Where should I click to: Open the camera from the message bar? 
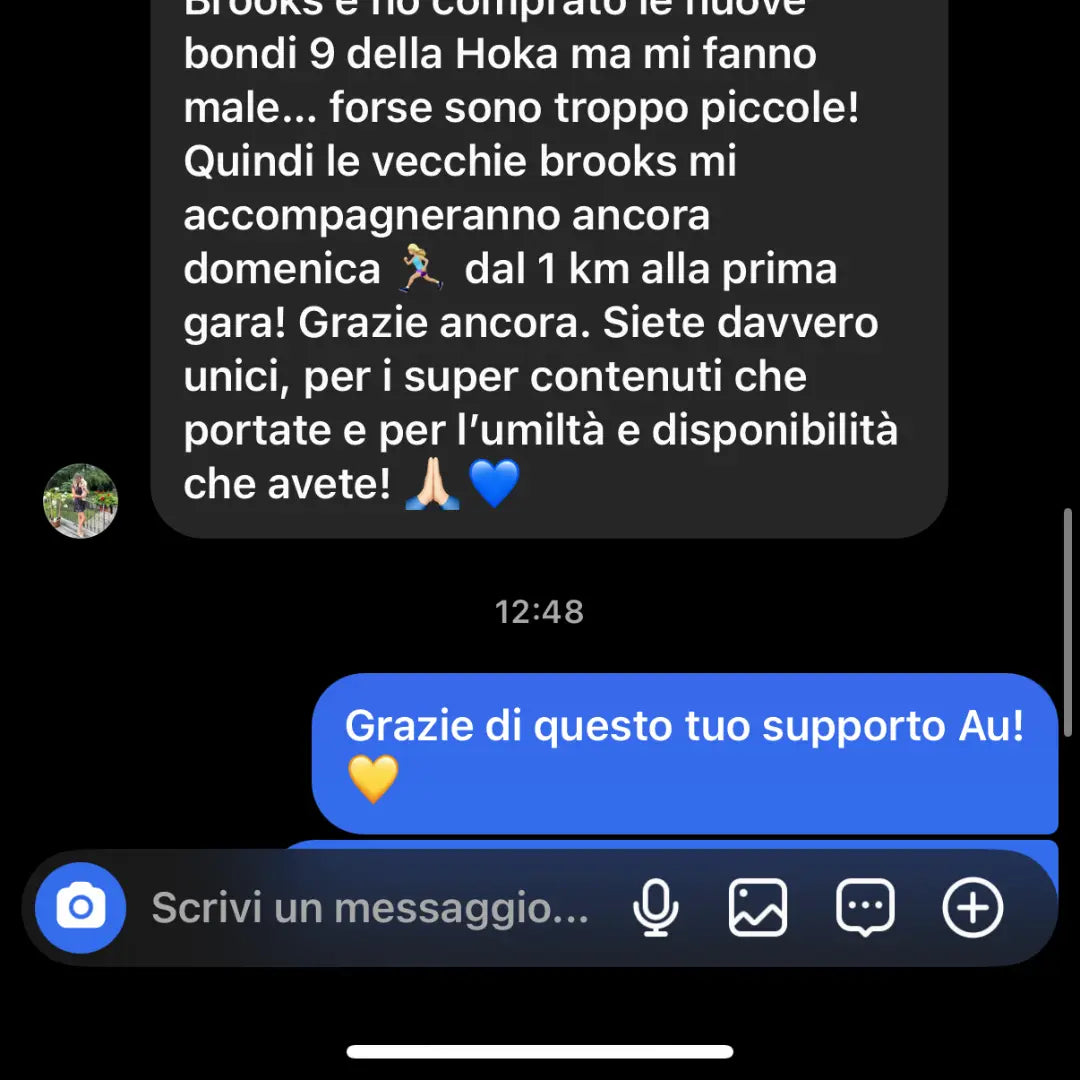tap(80, 908)
